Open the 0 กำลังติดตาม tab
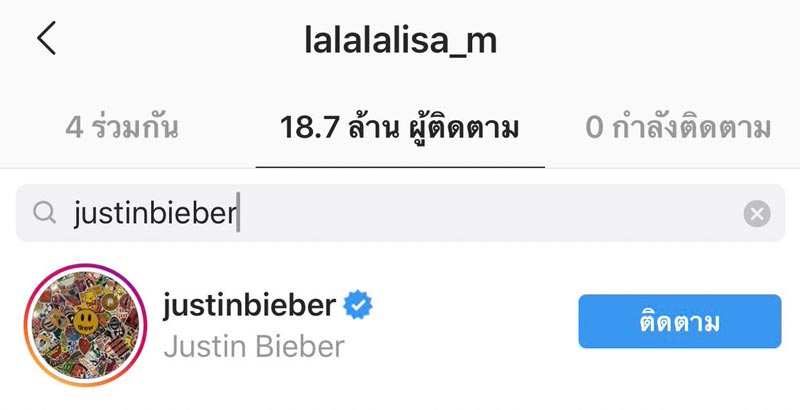 click(x=678, y=129)
